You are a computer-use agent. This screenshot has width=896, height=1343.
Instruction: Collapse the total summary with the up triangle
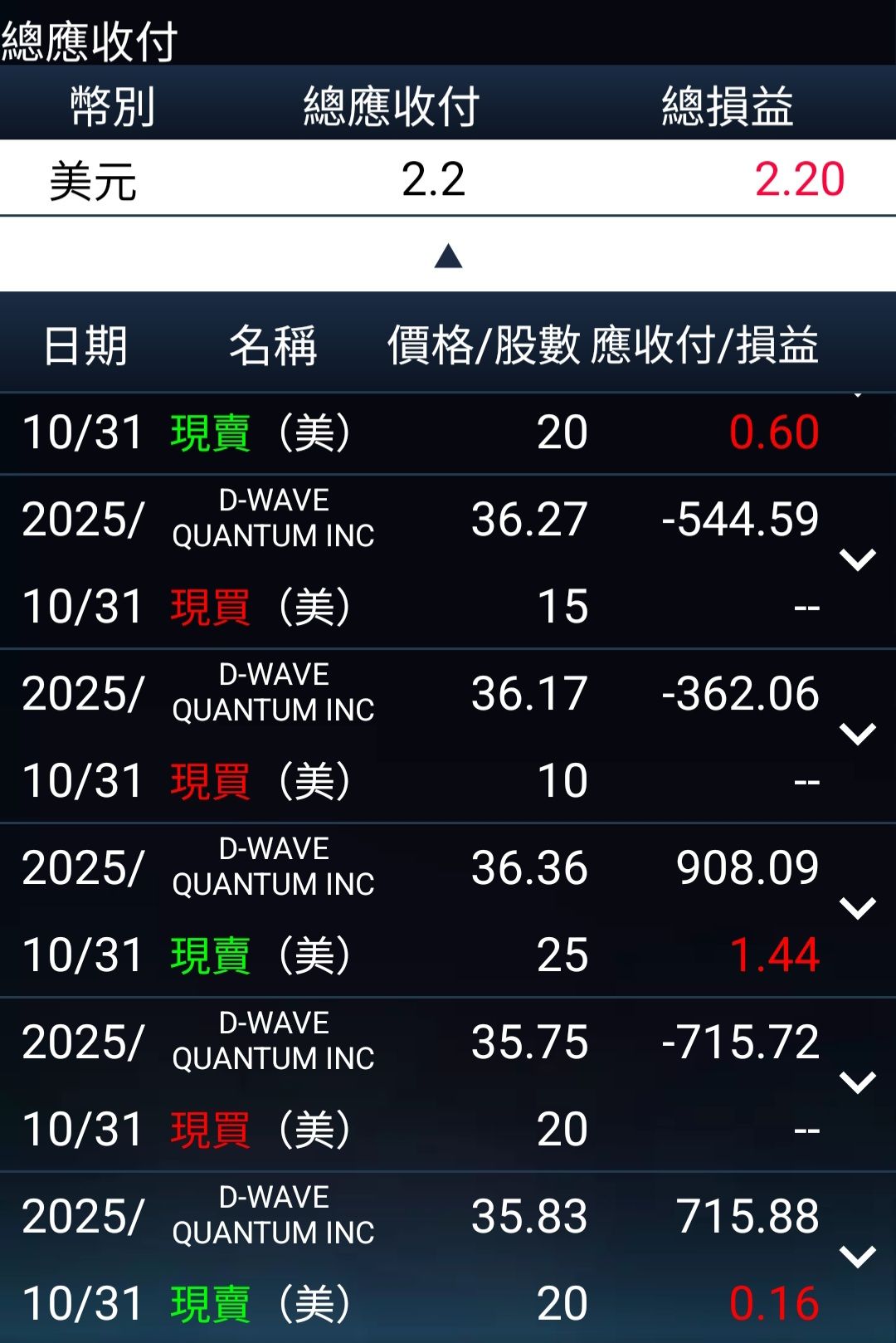pos(448,256)
